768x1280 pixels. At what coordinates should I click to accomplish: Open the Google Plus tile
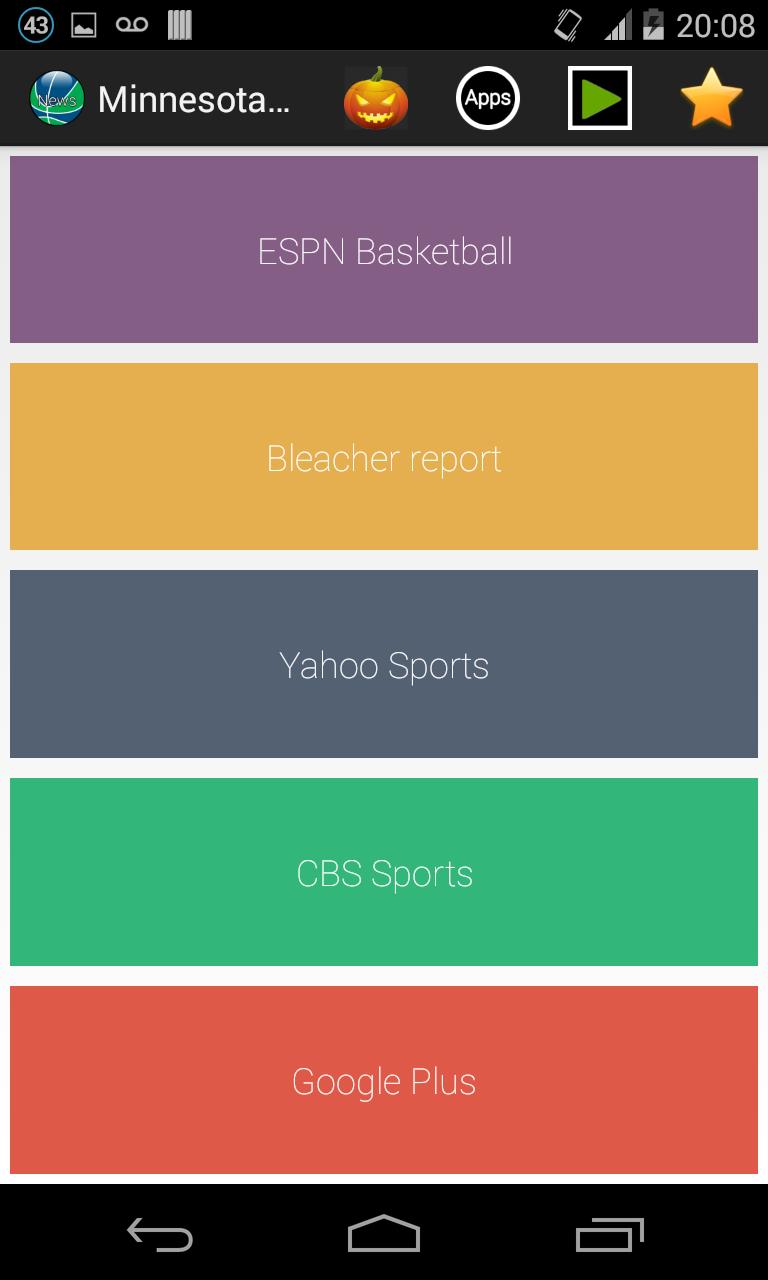point(384,1080)
